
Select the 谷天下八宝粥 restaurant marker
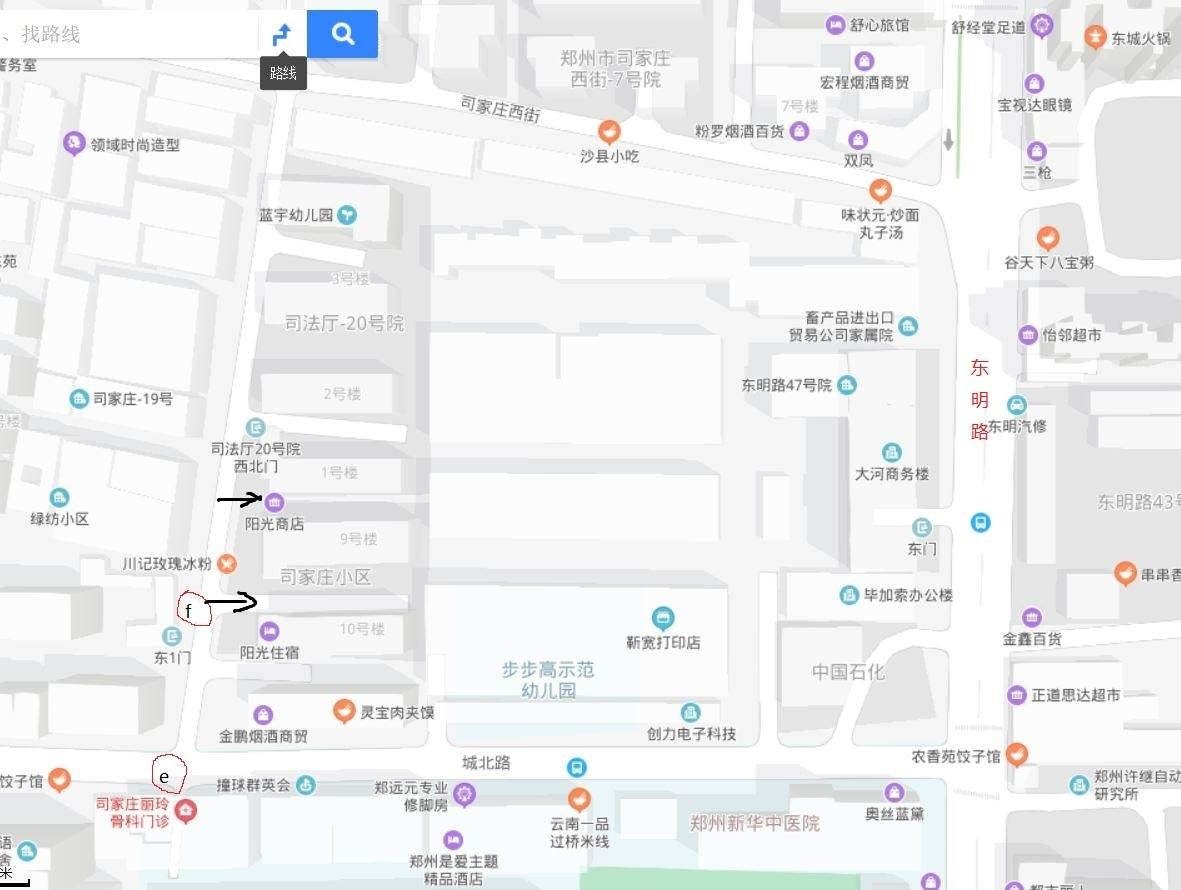coord(1047,238)
